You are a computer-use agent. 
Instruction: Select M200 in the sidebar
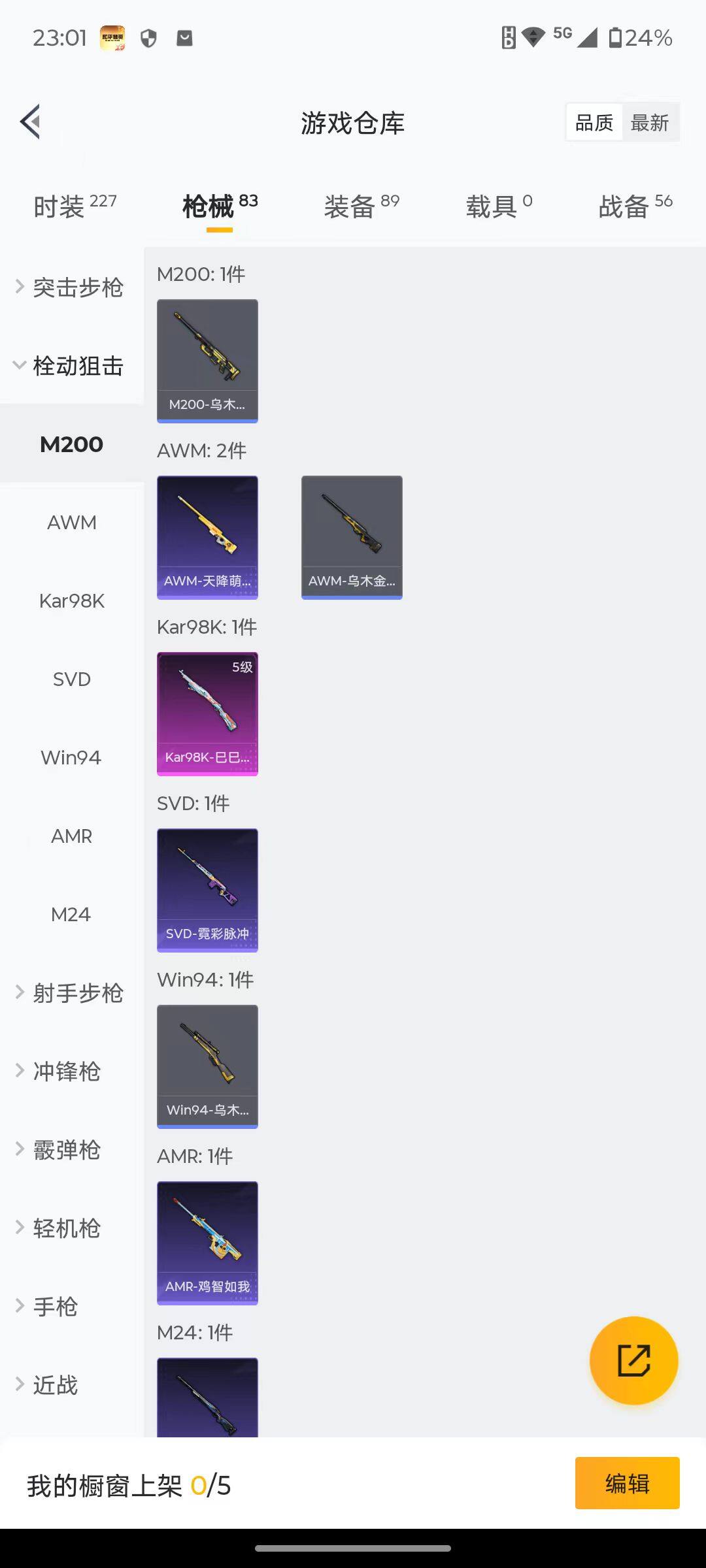(x=71, y=444)
